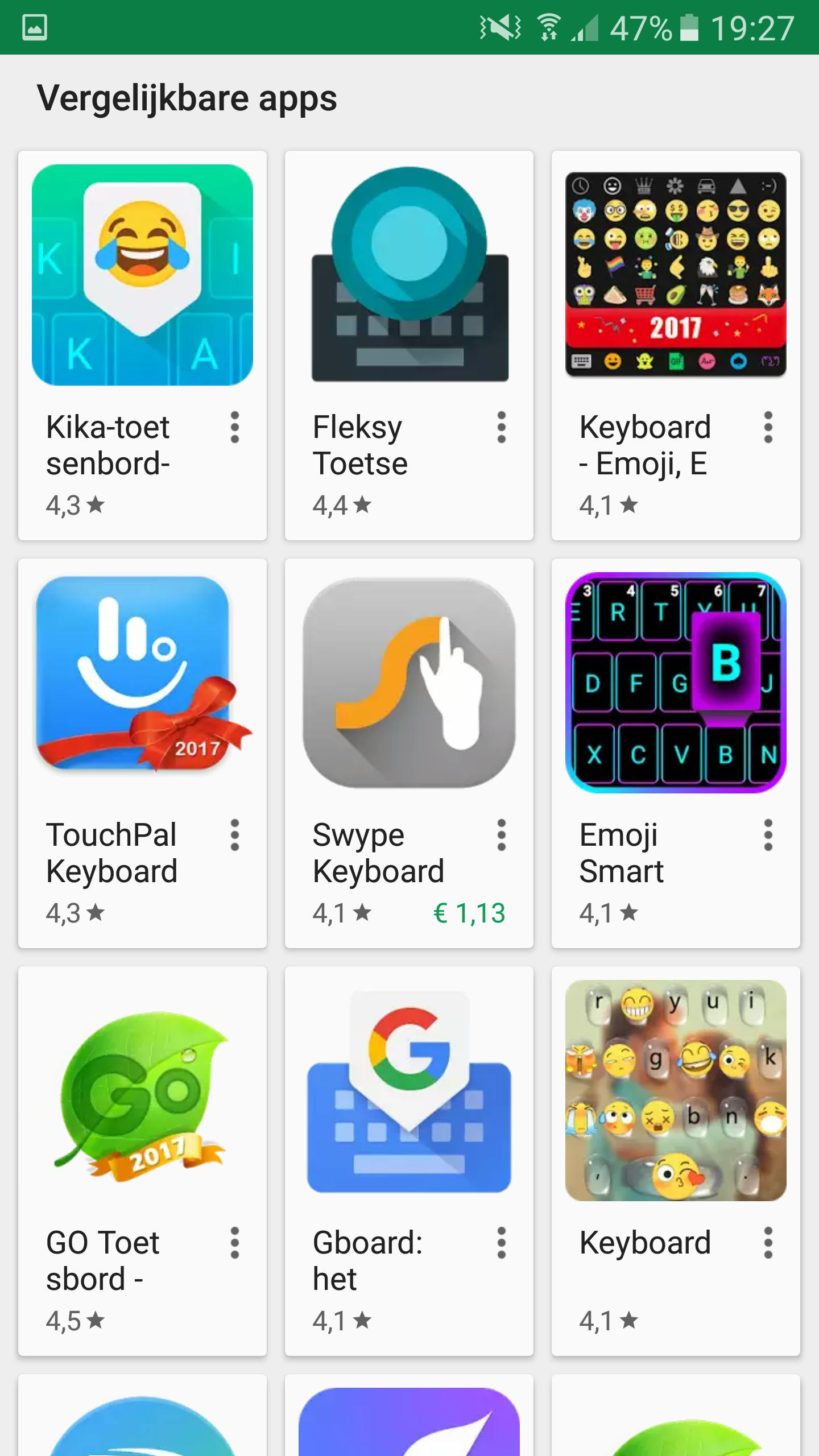Open overflow menu for water-drop Keyboard
The image size is (819, 1456).
[x=768, y=1243]
